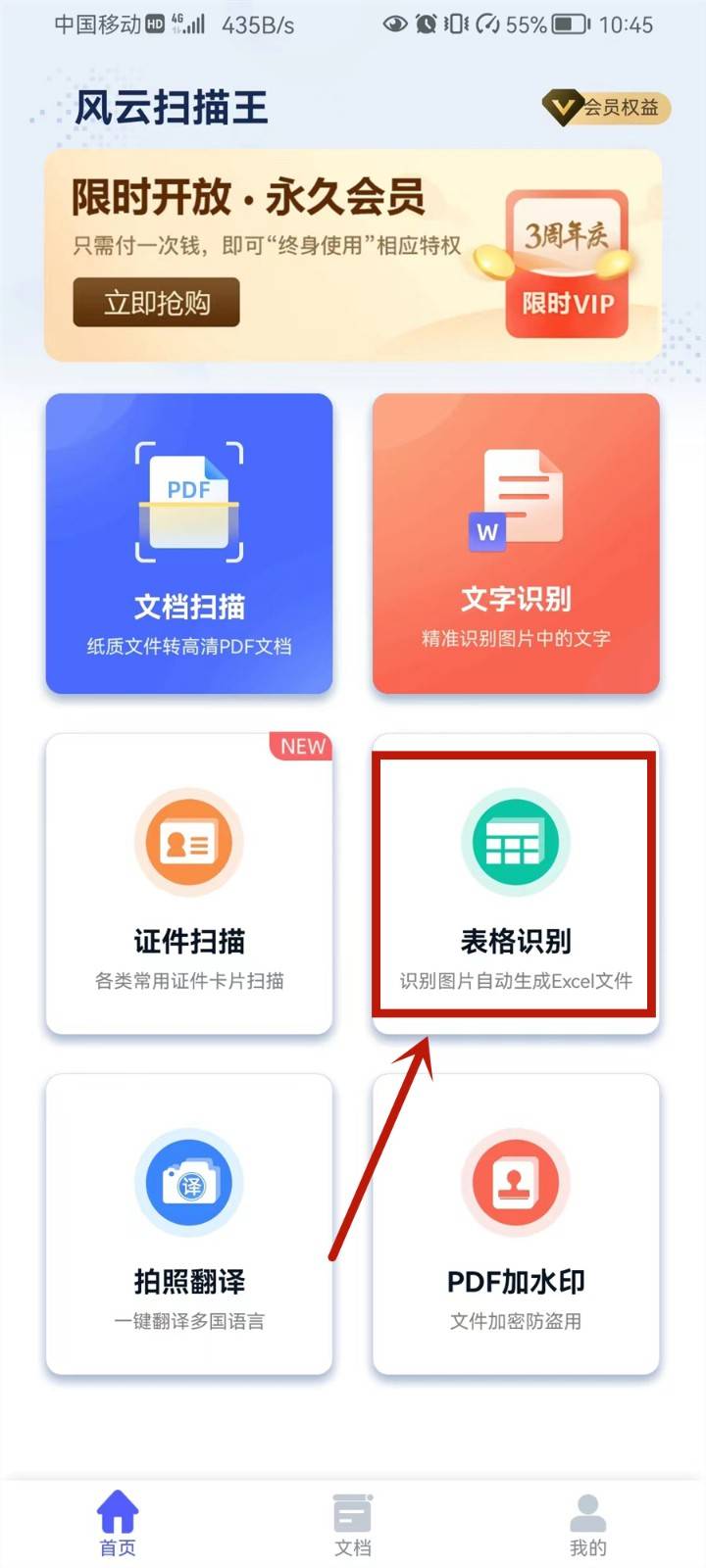706x1568 pixels.
Task: Open the 文档扫描 document scan card
Action: [x=189, y=544]
